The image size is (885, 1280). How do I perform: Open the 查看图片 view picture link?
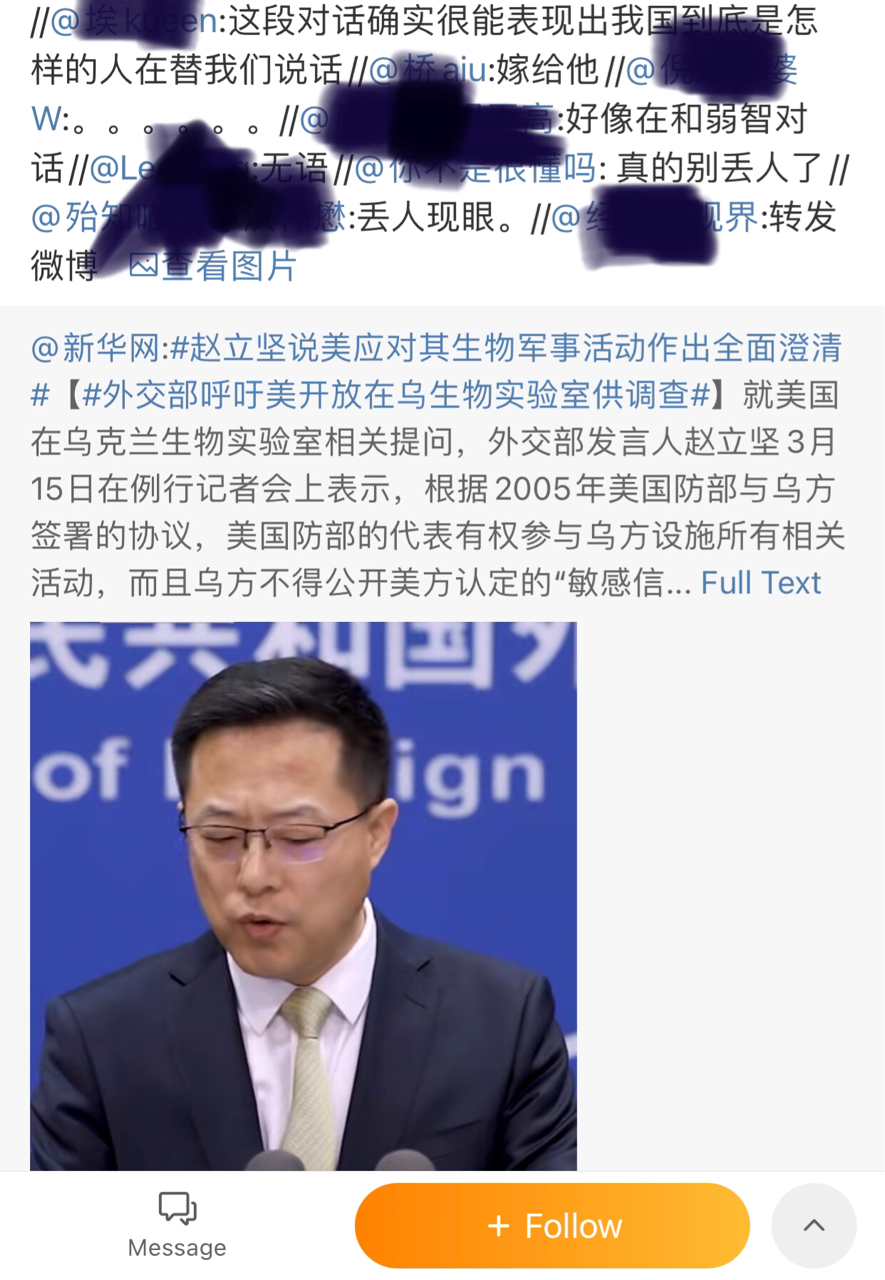point(214,266)
